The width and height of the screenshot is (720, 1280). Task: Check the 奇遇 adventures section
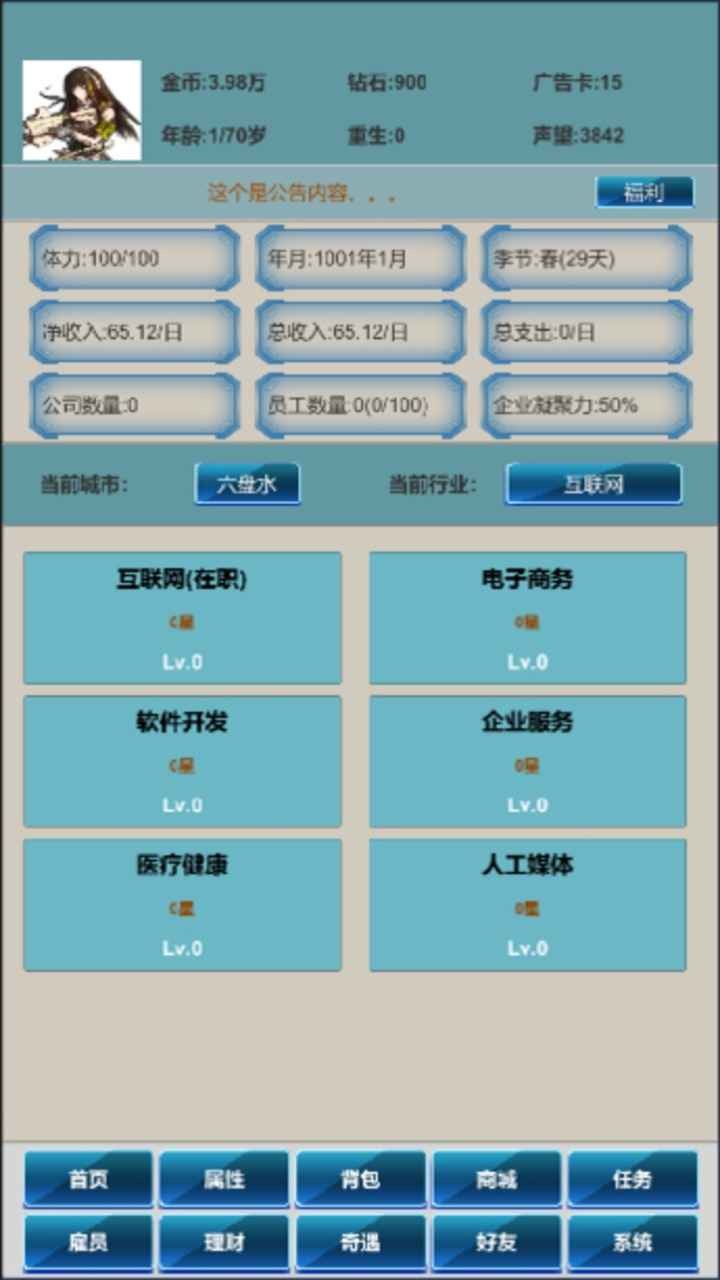coord(360,1243)
